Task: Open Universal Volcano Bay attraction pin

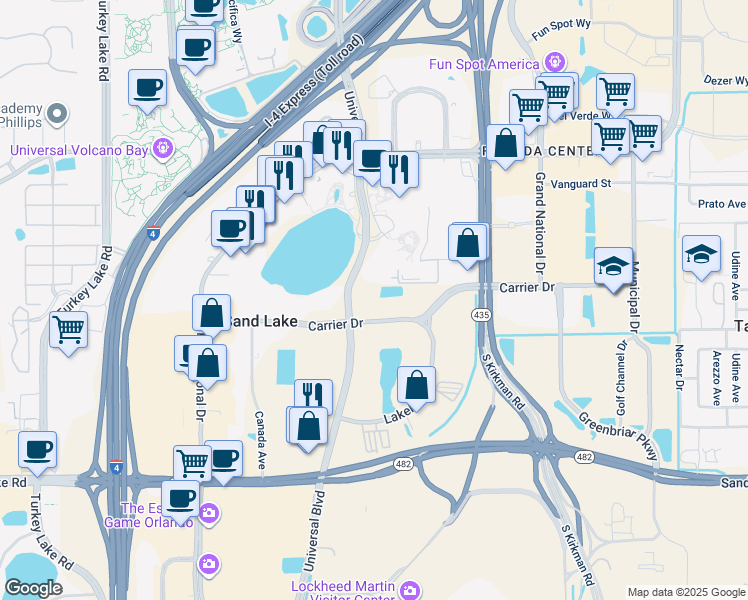Action: click(x=160, y=151)
